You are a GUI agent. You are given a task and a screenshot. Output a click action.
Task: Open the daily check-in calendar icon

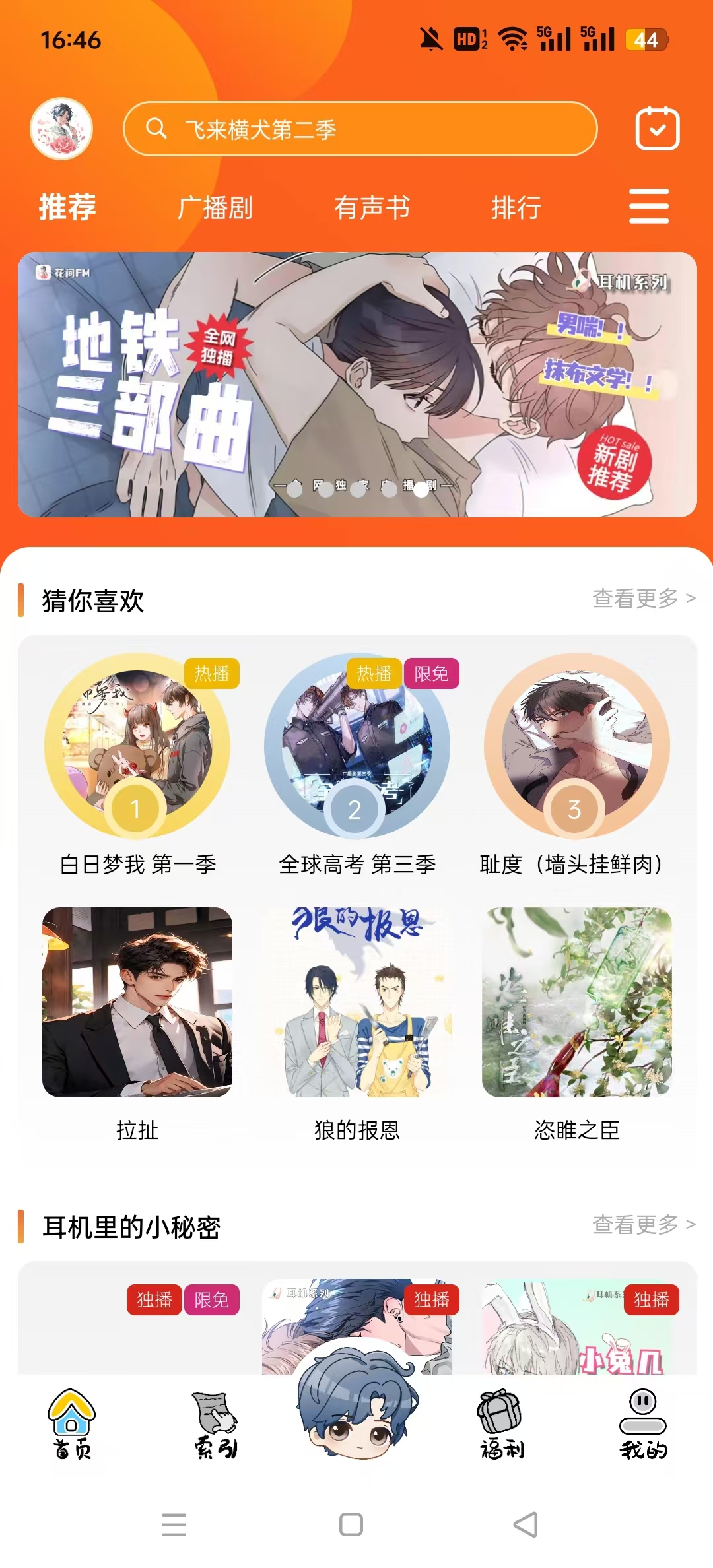[657, 129]
